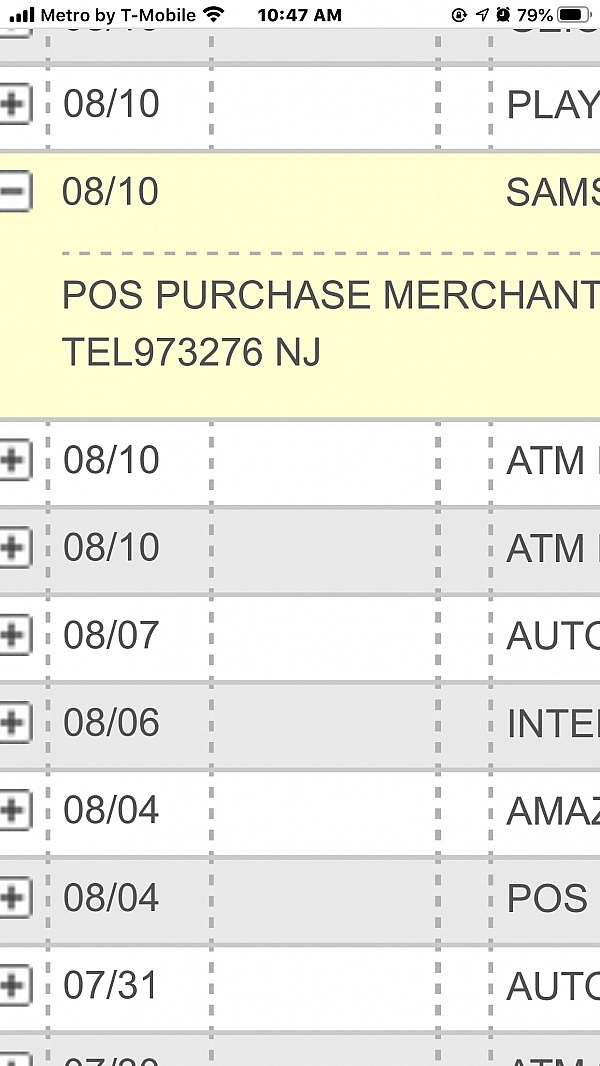This screenshot has width=600, height=1066.
Task: Expand the 08/04 POS transaction details
Action: tap(14, 897)
